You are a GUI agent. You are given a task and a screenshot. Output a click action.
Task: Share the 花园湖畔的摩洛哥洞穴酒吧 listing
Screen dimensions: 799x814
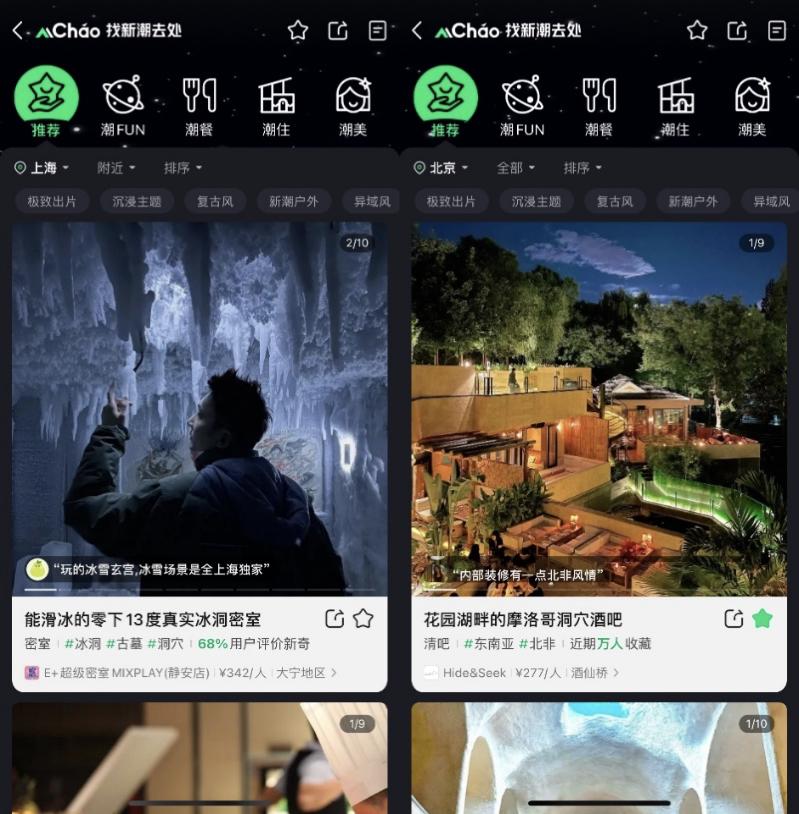734,619
